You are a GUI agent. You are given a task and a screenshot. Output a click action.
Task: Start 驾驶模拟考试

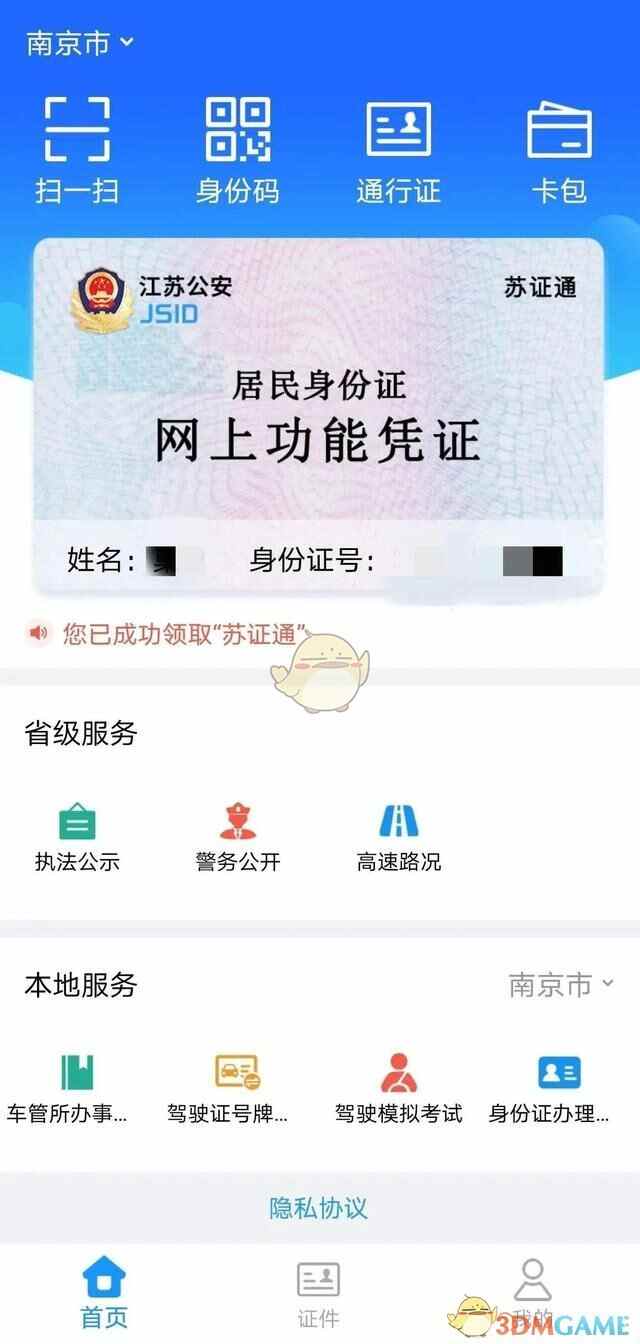coord(398,1088)
